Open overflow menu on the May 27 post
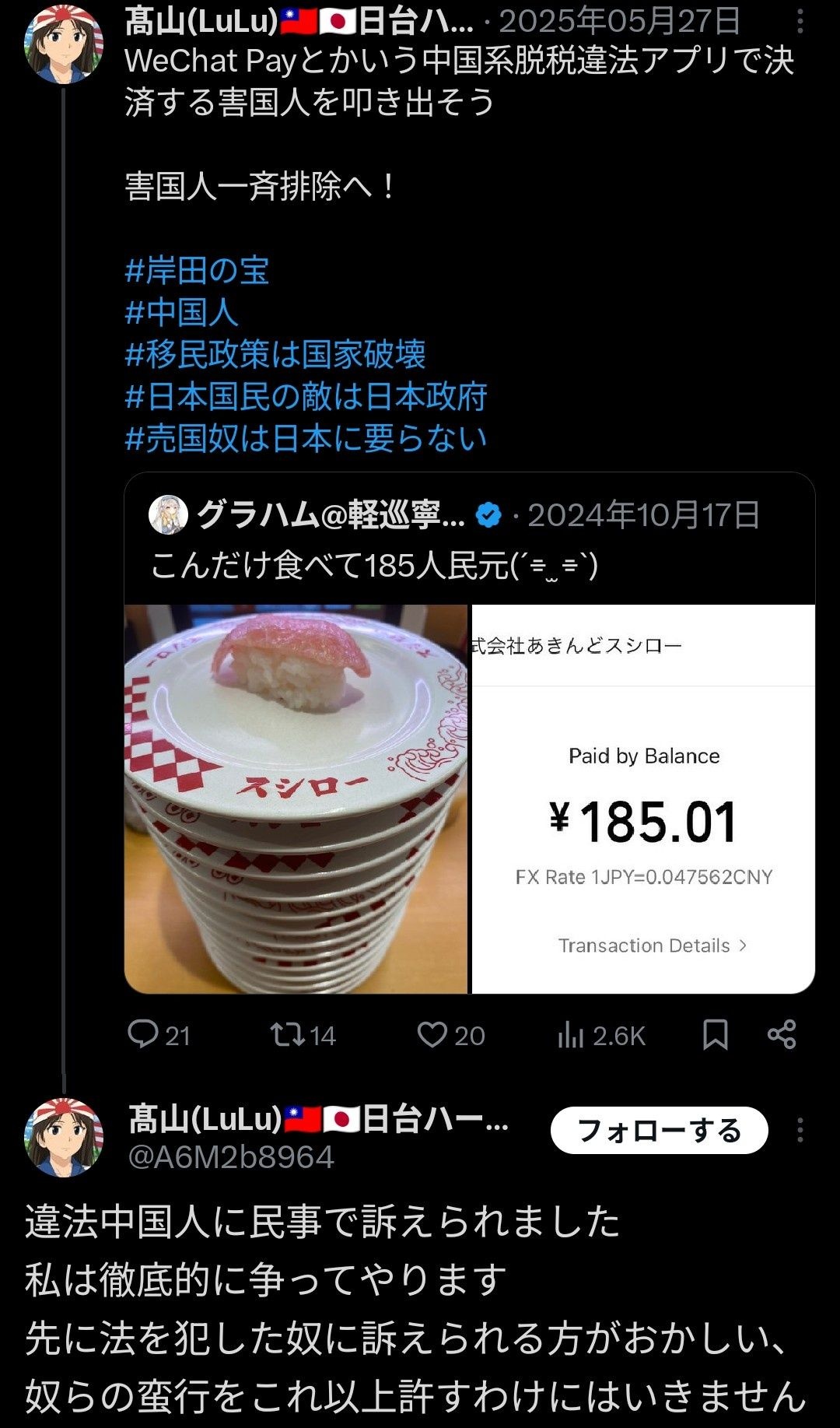This screenshot has height=1428, width=840. (x=800, y=23)
